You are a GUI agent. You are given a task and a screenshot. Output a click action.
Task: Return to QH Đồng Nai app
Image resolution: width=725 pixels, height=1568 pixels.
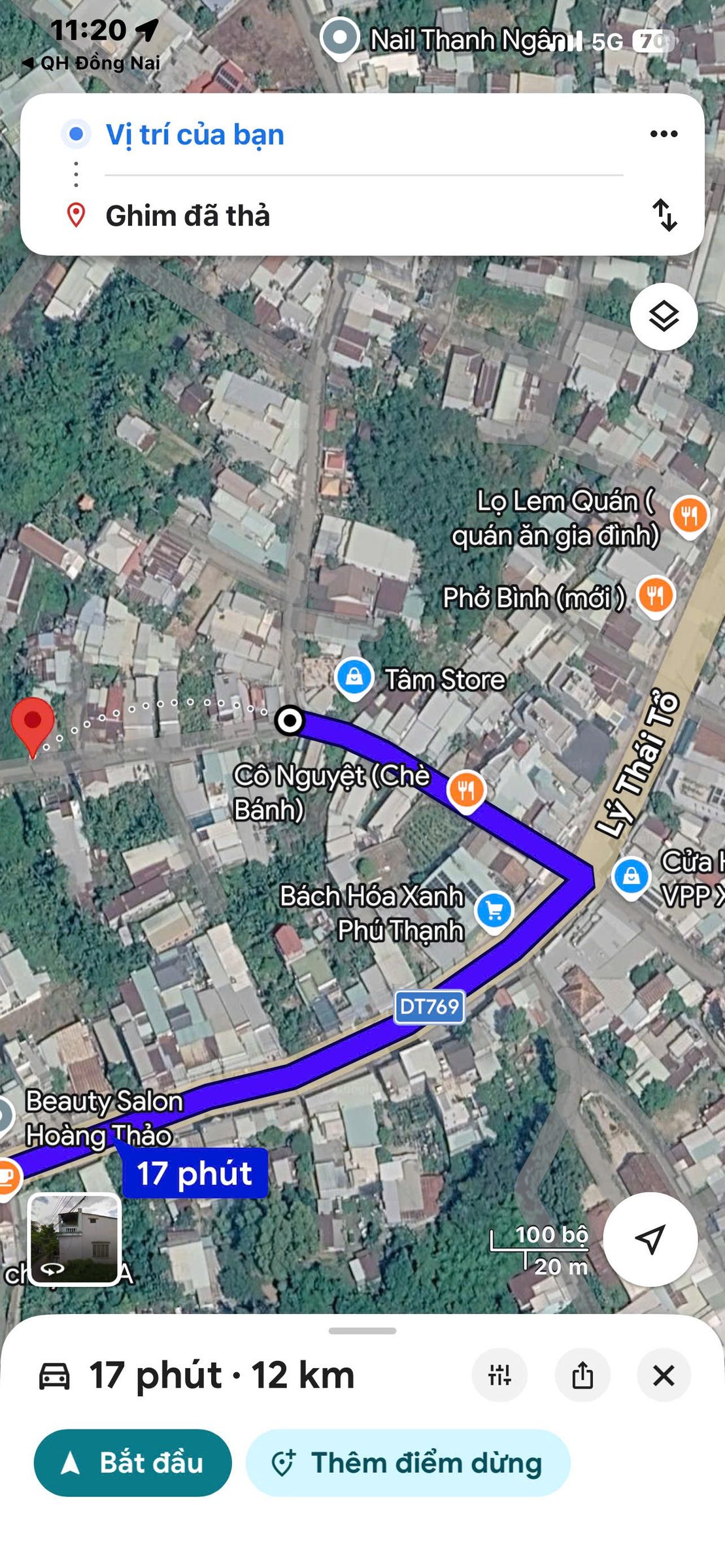pos(92,63)
